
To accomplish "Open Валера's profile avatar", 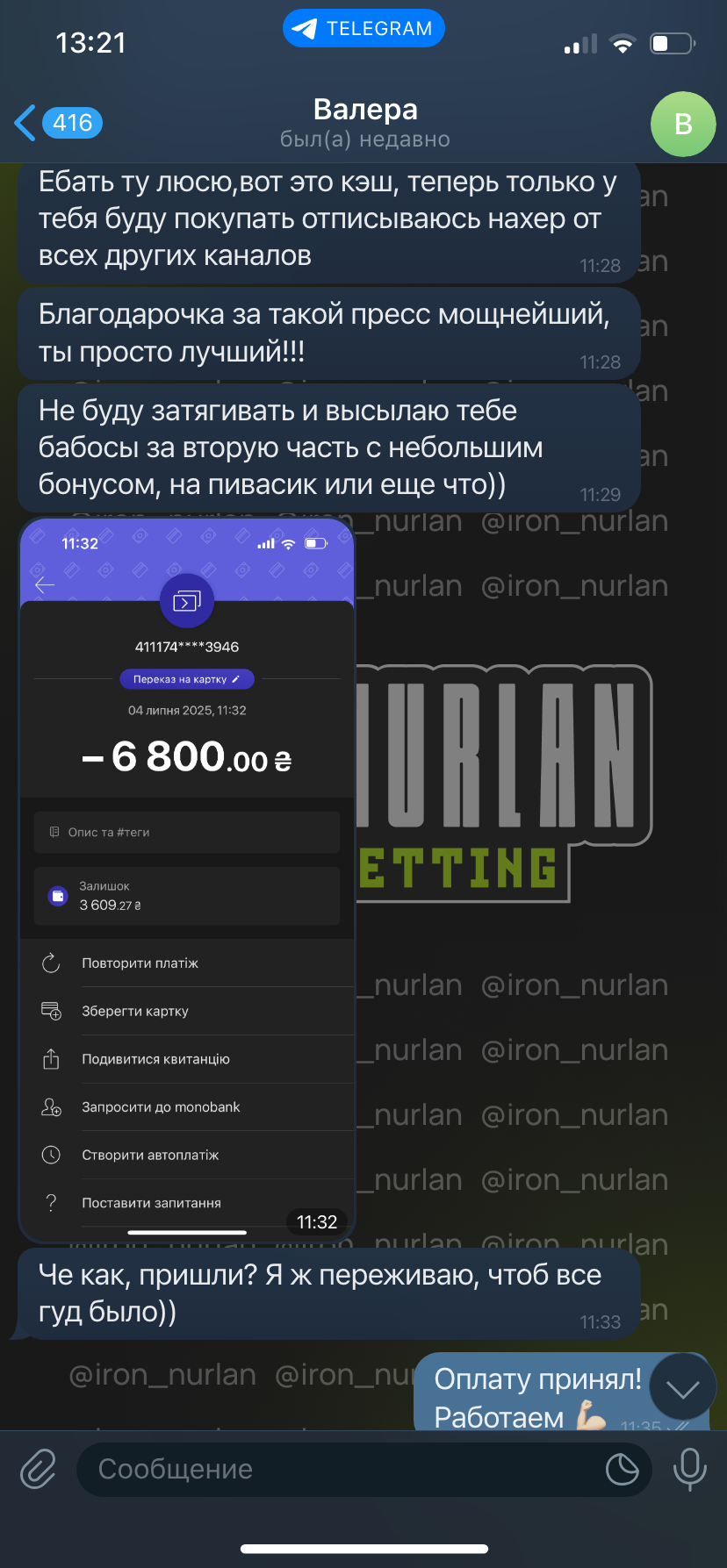I will (683, 124).
